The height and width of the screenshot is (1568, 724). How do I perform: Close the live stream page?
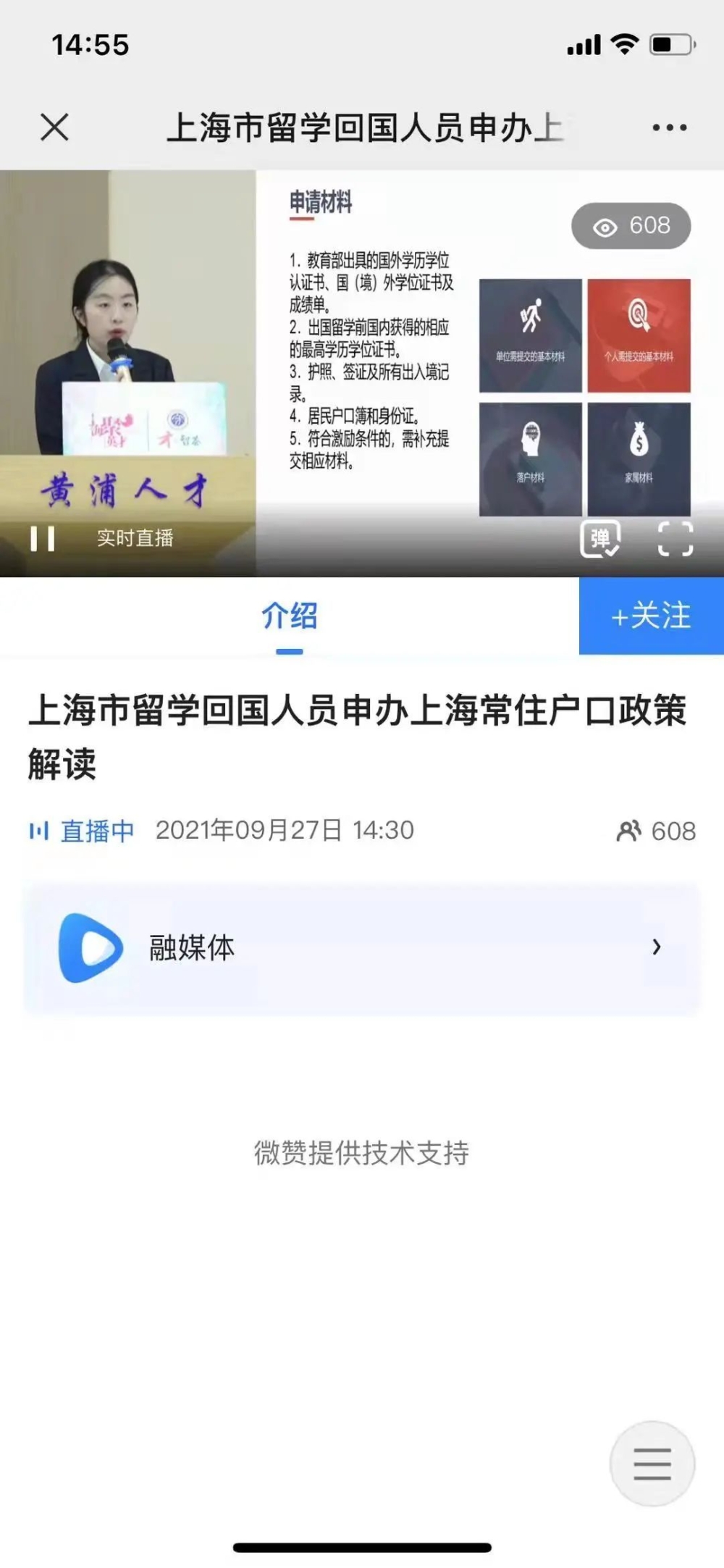click(54, 127)
